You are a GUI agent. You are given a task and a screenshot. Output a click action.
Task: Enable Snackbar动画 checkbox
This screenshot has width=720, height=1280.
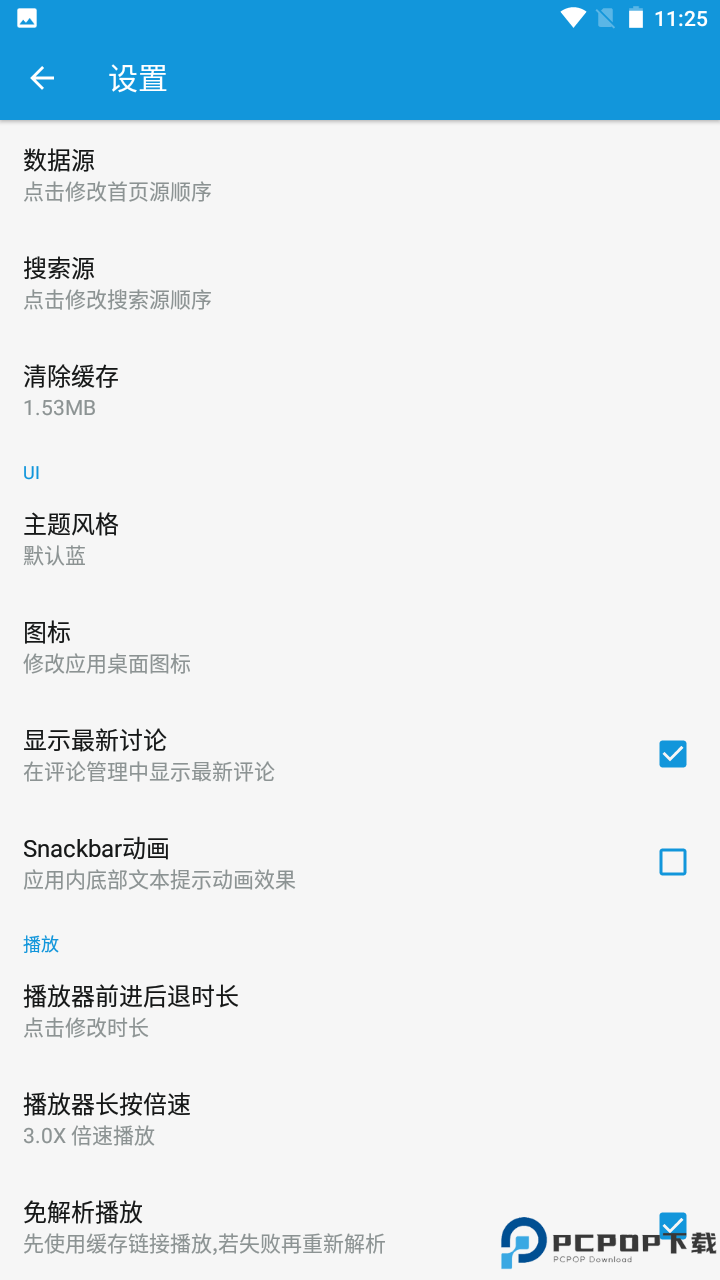point(672,862)
